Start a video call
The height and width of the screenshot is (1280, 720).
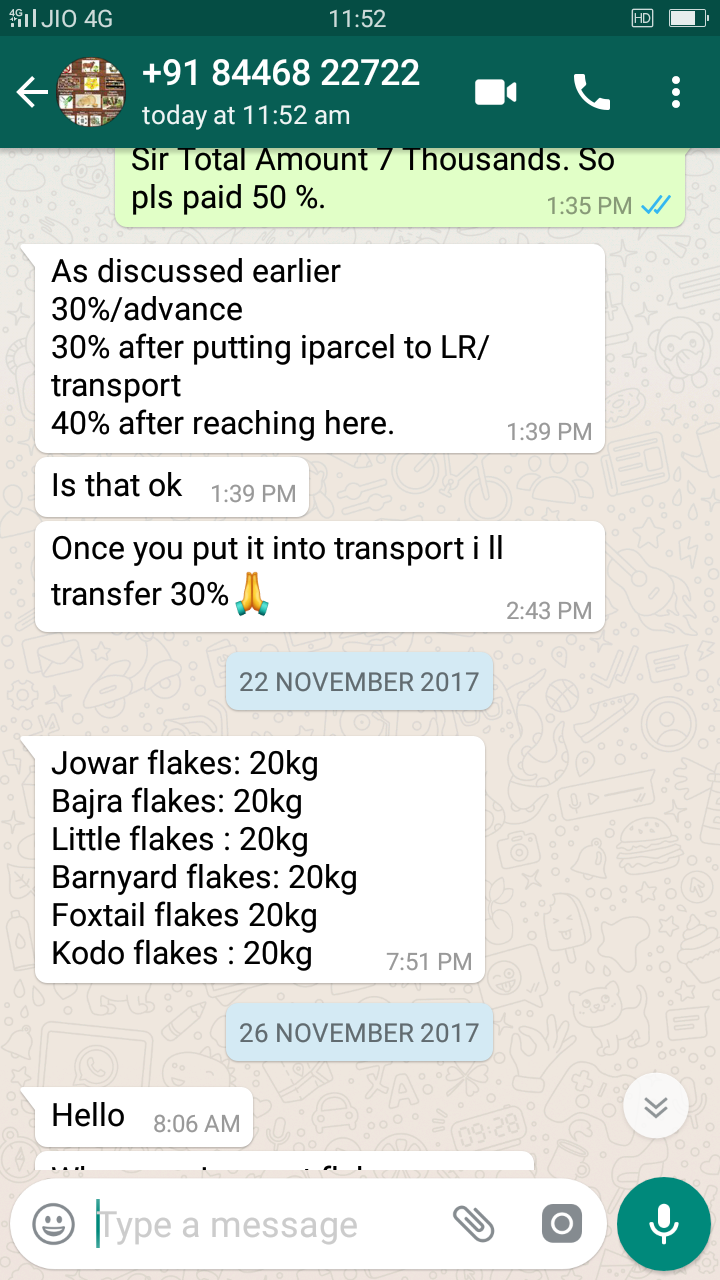(495, 93)
